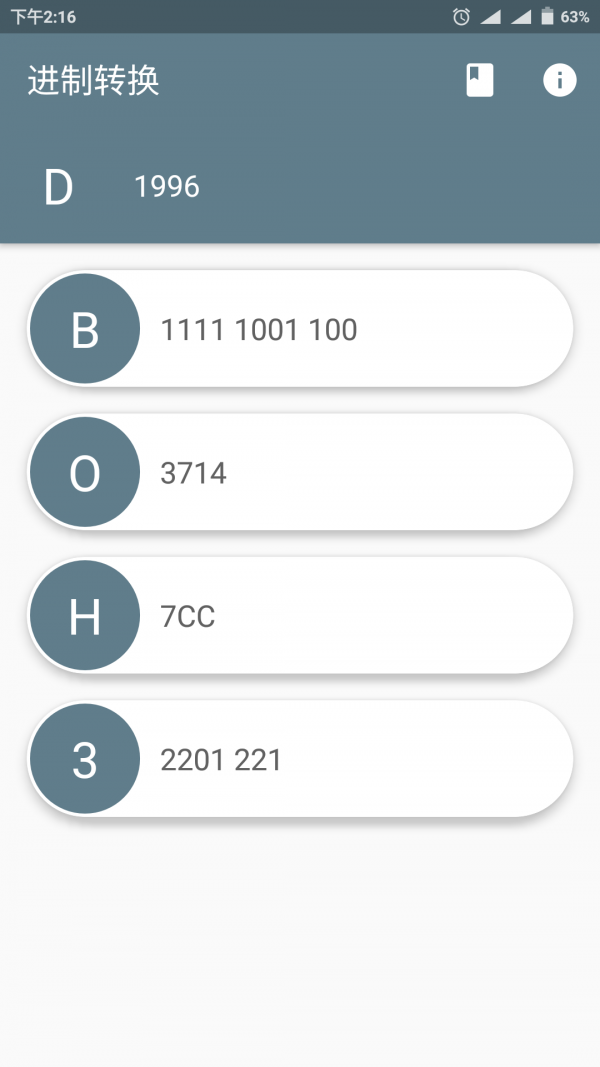The width and height of the screenshot is (600, 1067).
Task: Open the bookmark icon in app bar
Action: pos(480,80)
